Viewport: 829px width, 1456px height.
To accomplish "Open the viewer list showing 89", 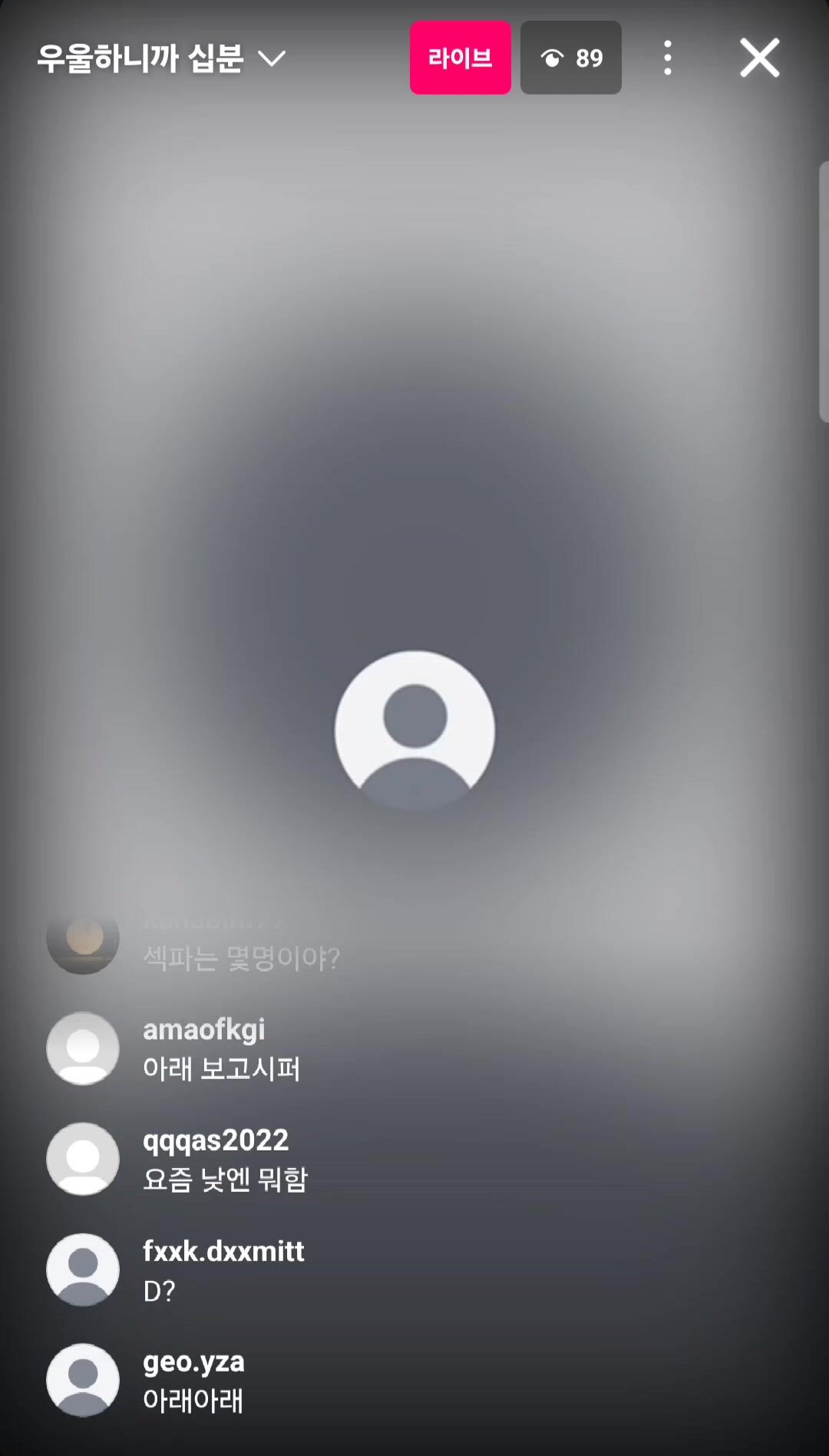I will click(571, 58).
